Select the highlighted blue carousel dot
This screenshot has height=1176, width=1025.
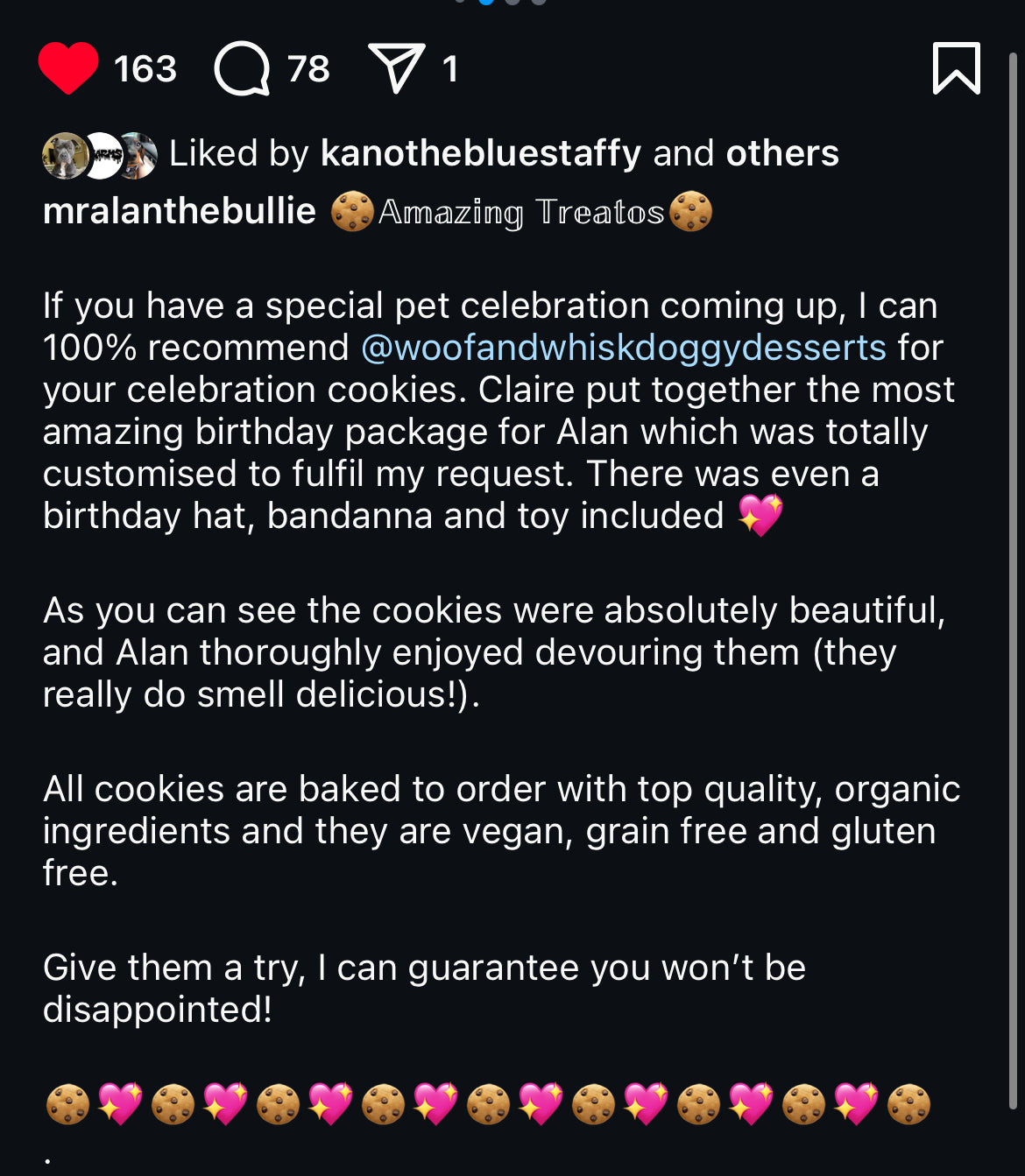pos(484,4)
